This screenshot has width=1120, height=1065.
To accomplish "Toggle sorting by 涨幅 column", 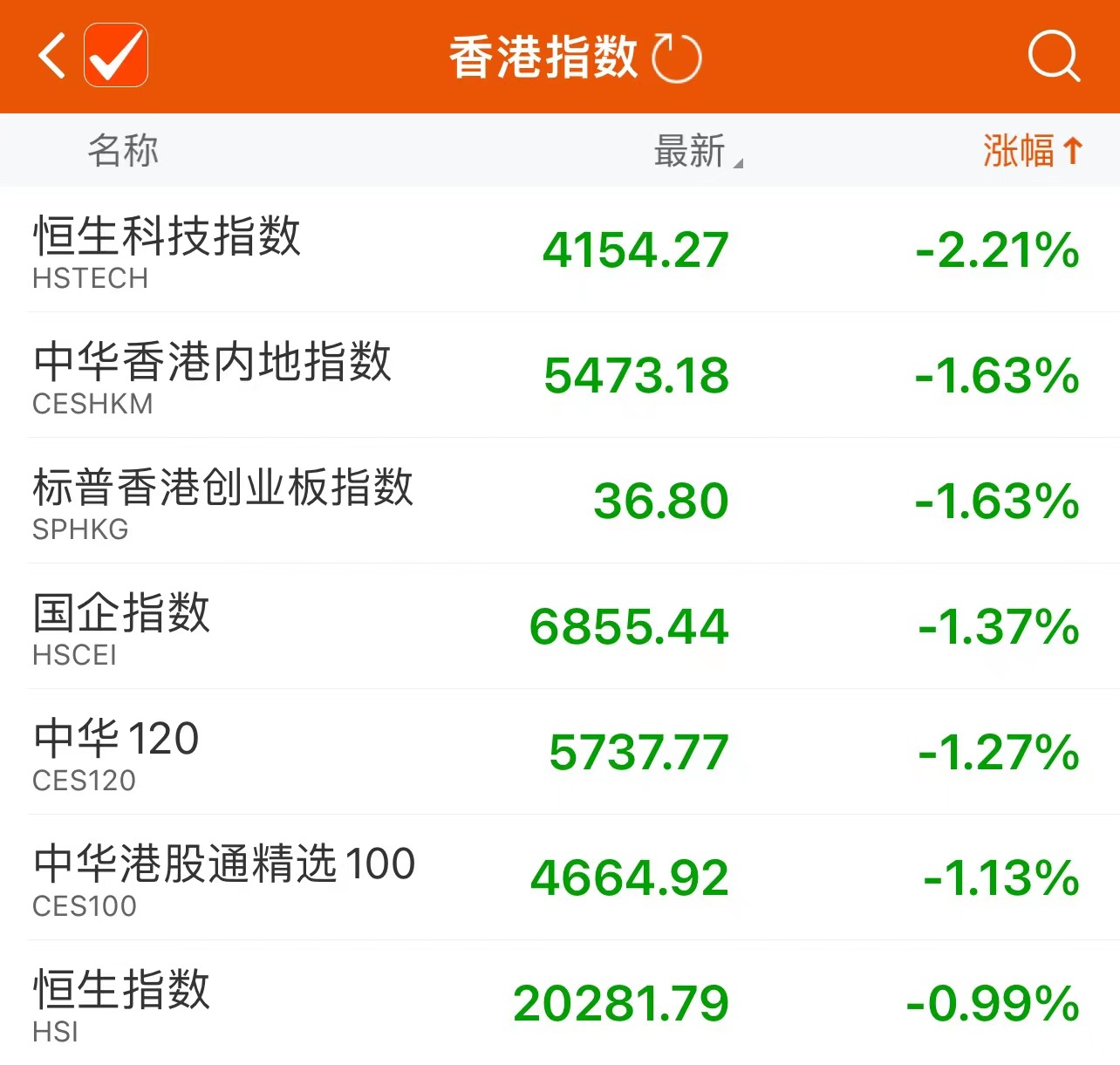I will click(1032, 151).
